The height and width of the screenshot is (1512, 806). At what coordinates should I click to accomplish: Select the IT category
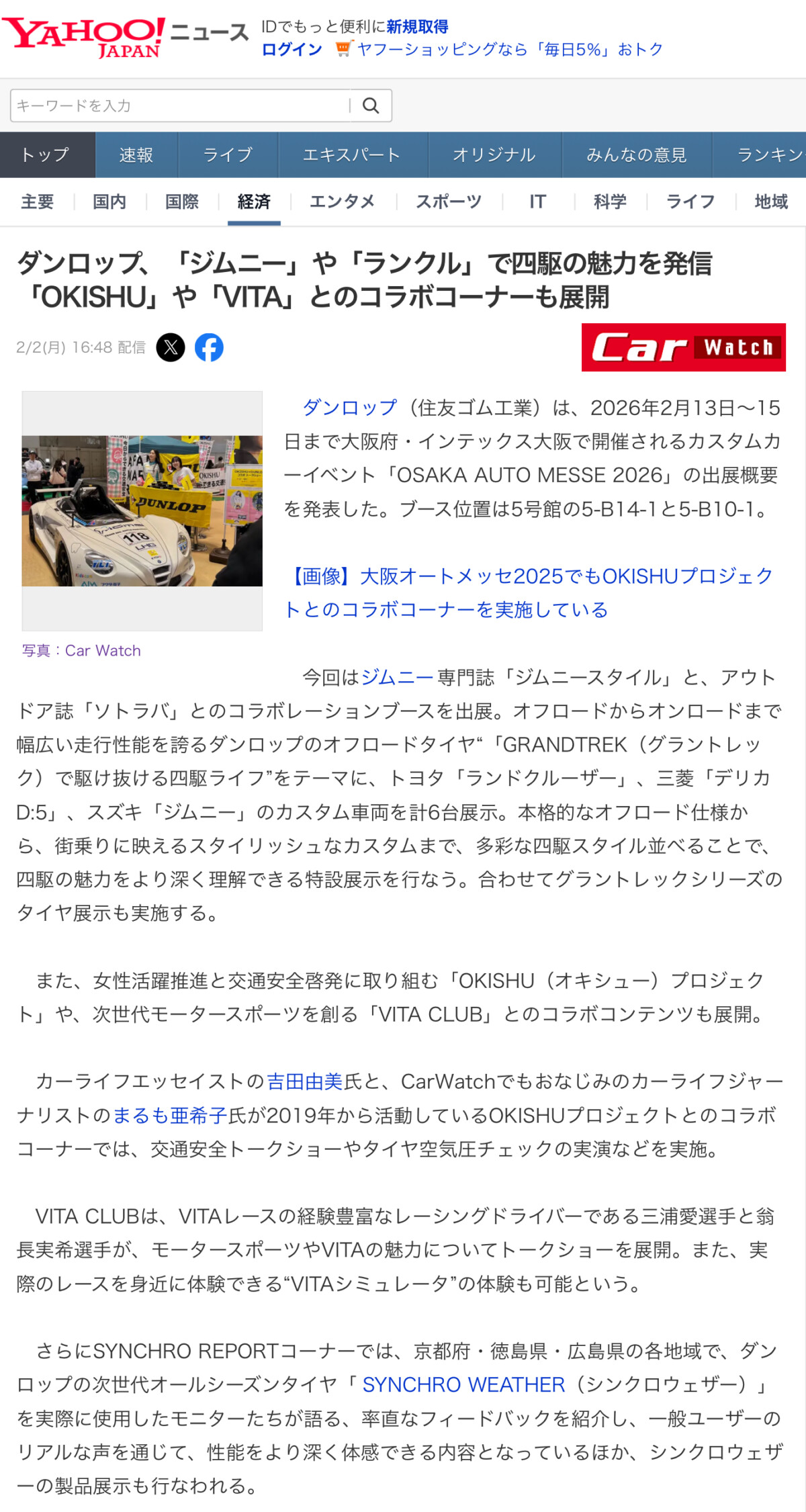click(x=537, y=202)
